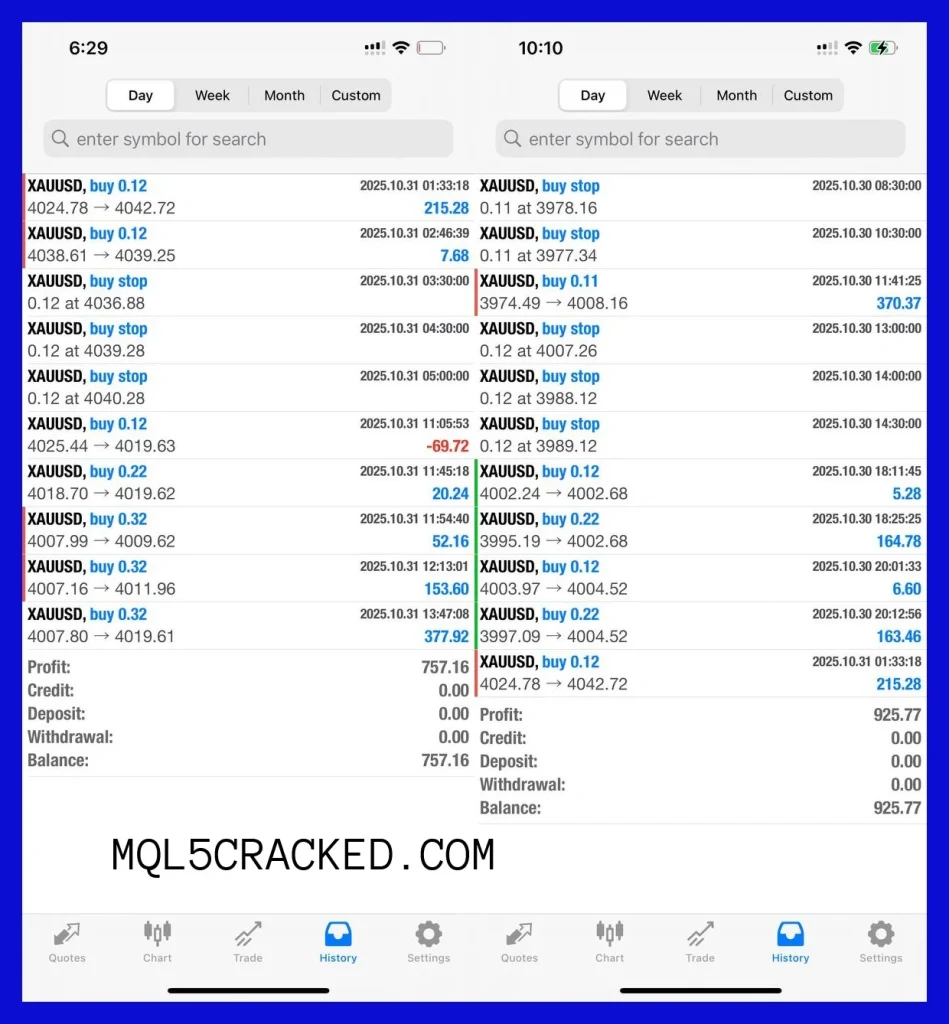Switch to the Week view on the left
This screenshot has height=1024, width=949.
(212, 95)
